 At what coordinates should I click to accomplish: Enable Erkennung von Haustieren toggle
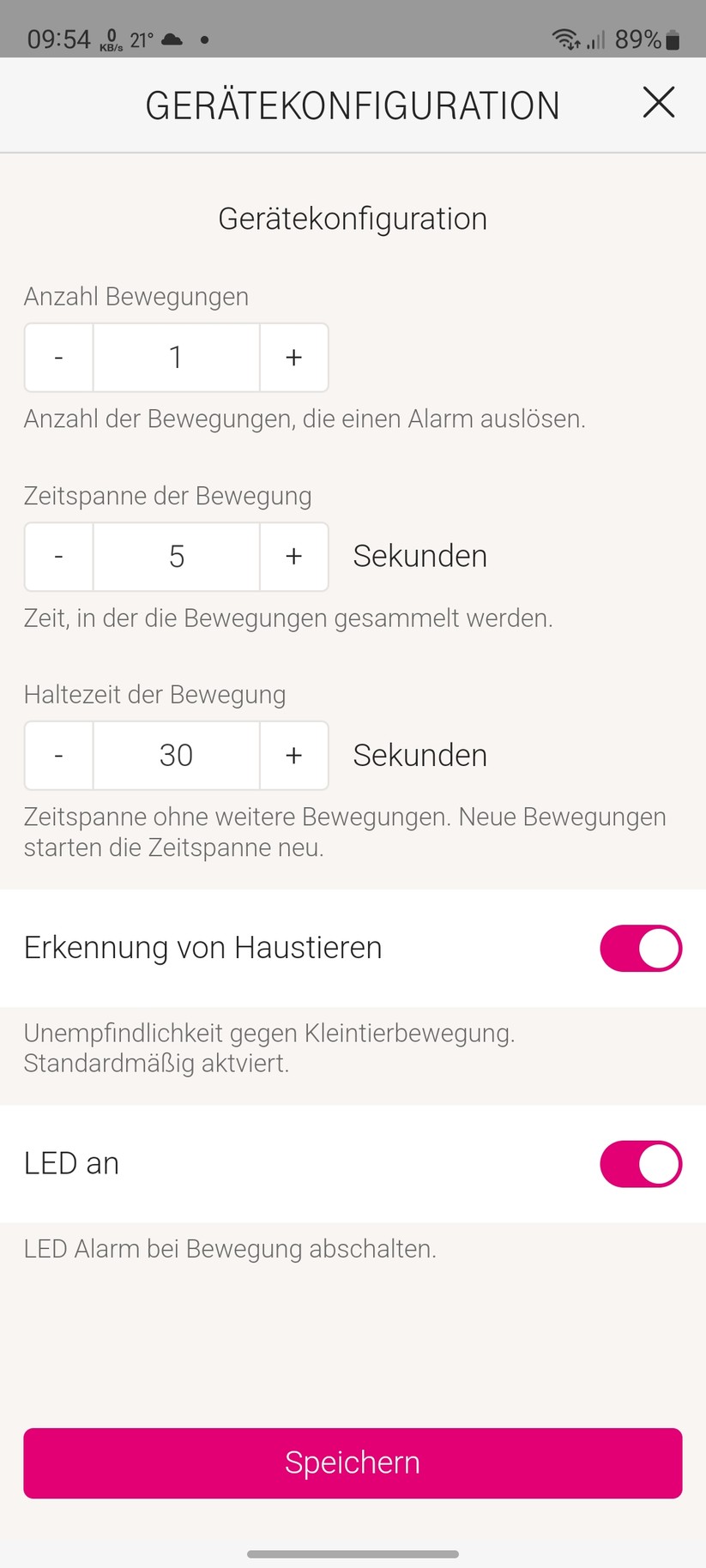coord(640,948)
